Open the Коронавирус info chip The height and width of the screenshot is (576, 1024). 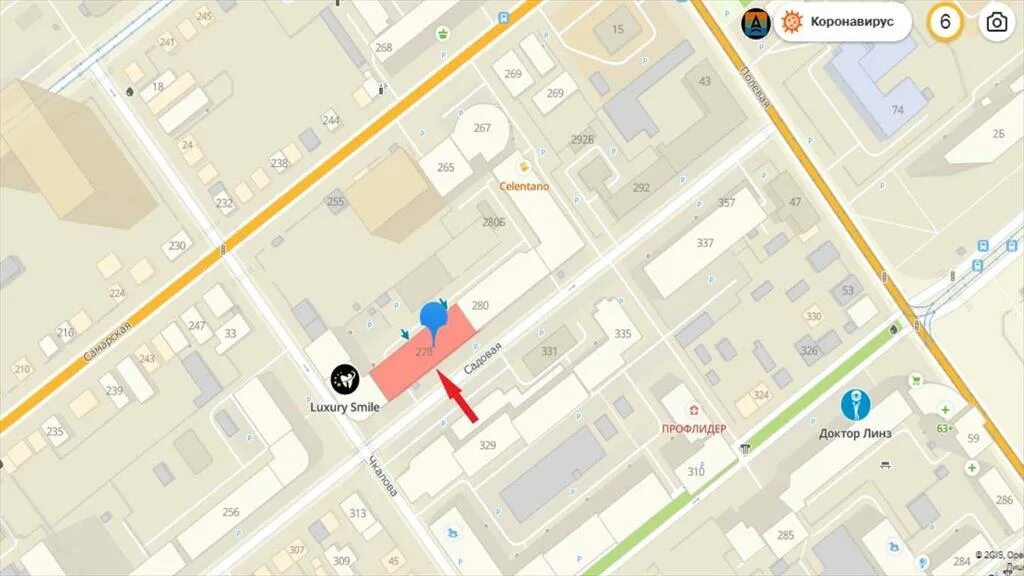pyautogui.click(x=842, y=22)
